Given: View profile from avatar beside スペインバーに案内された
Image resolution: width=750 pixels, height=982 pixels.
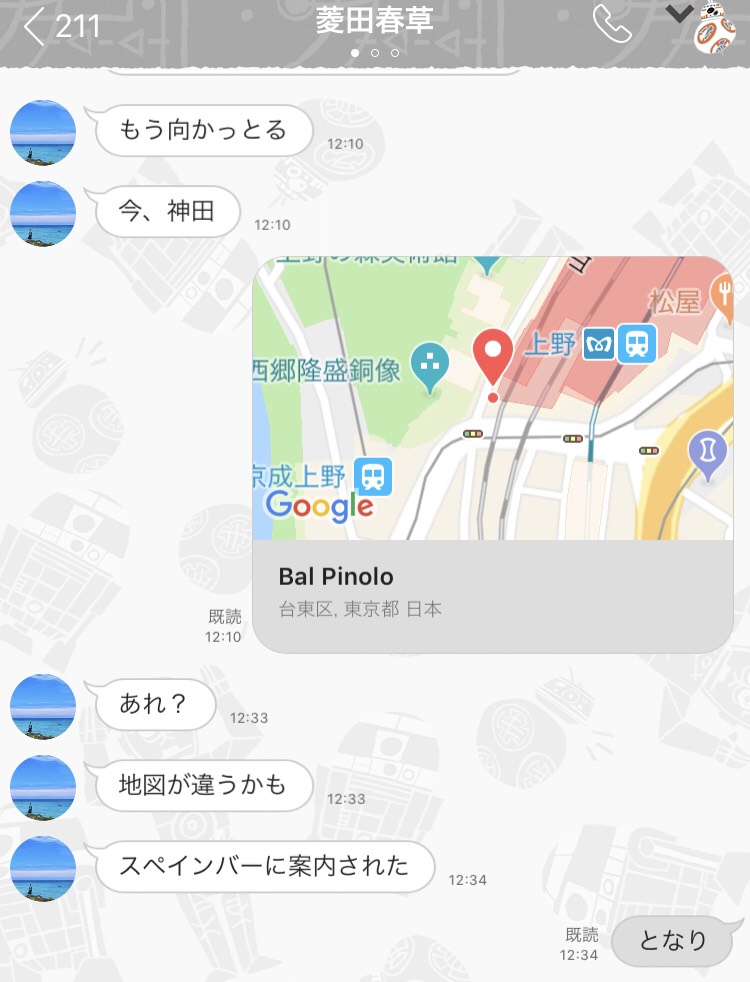Looking at the screenshot, I should tap(43, 868).
